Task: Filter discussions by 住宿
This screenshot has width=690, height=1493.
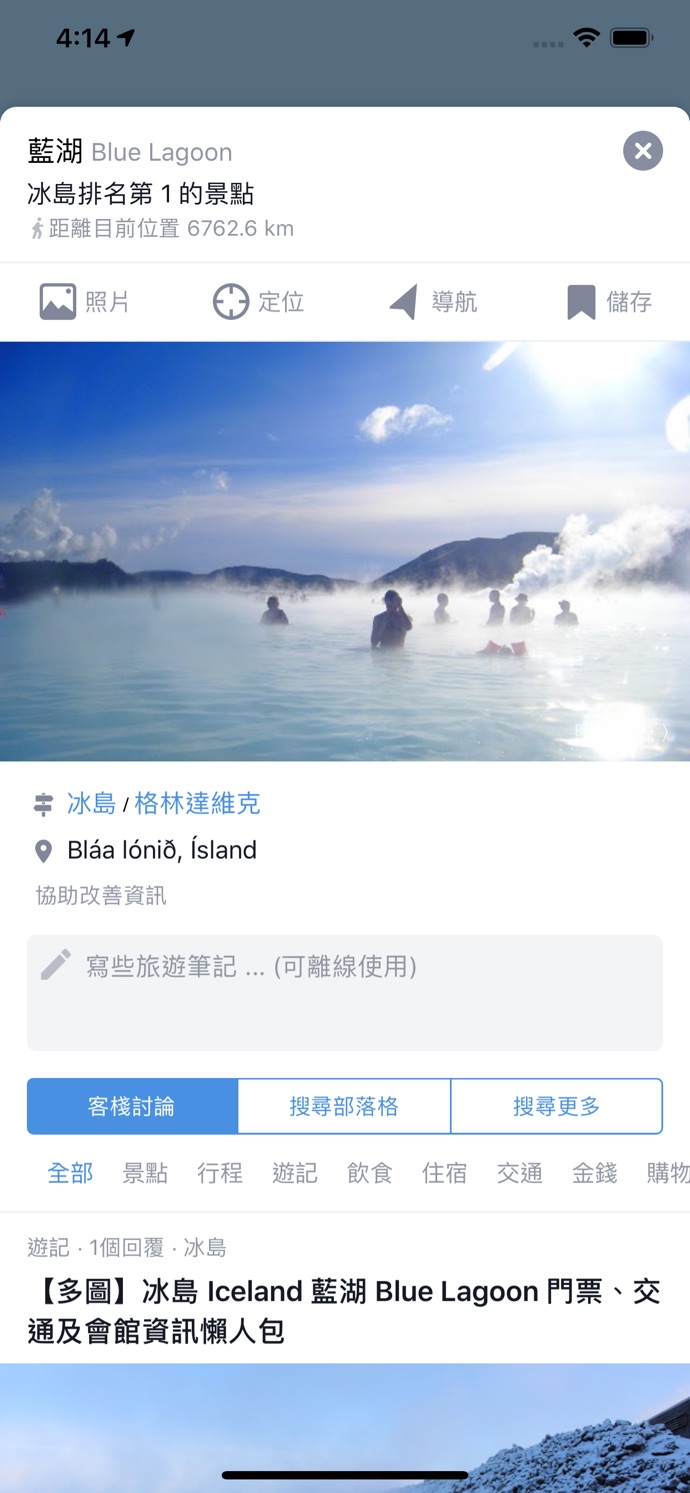Action: tap(445, 1173)
